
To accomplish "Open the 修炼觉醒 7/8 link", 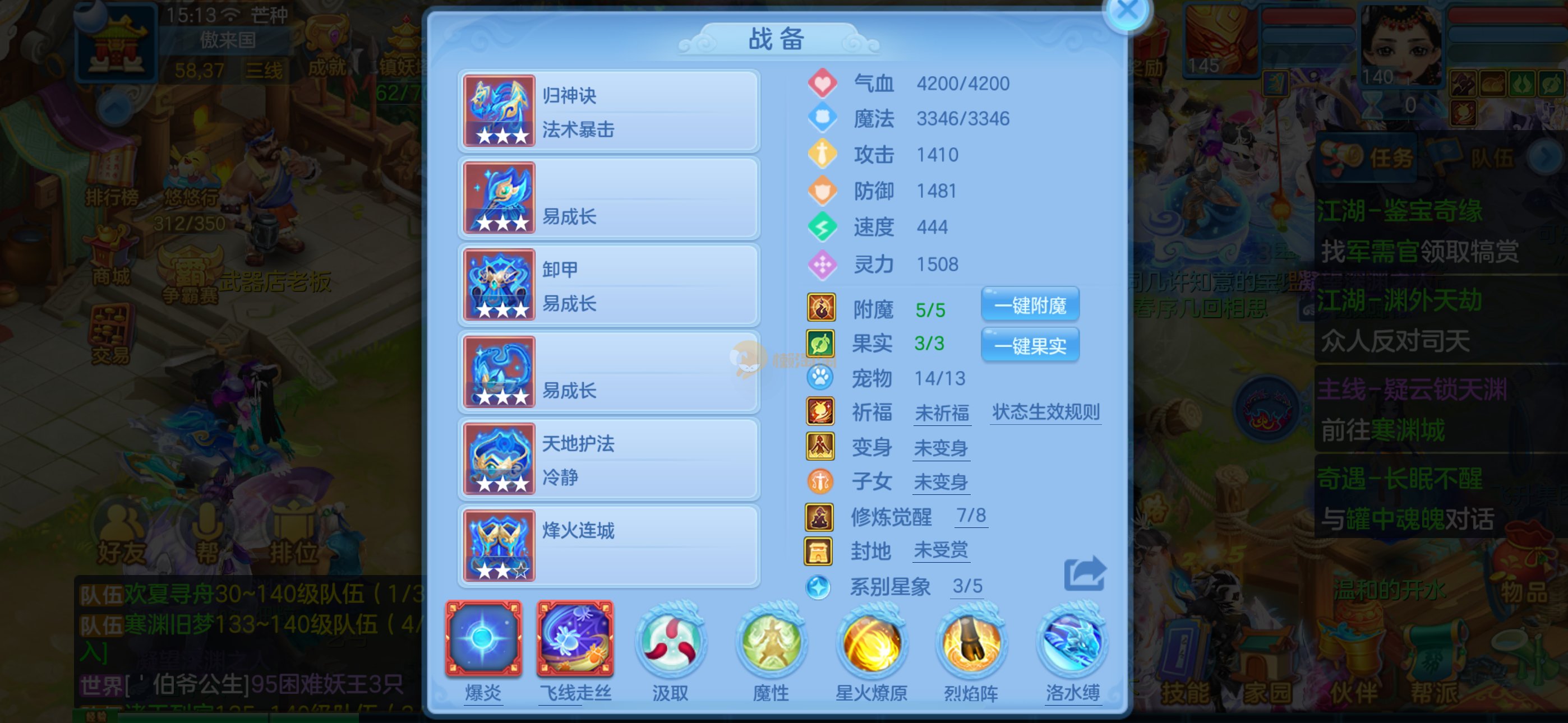I will click(x=970, y=516).
